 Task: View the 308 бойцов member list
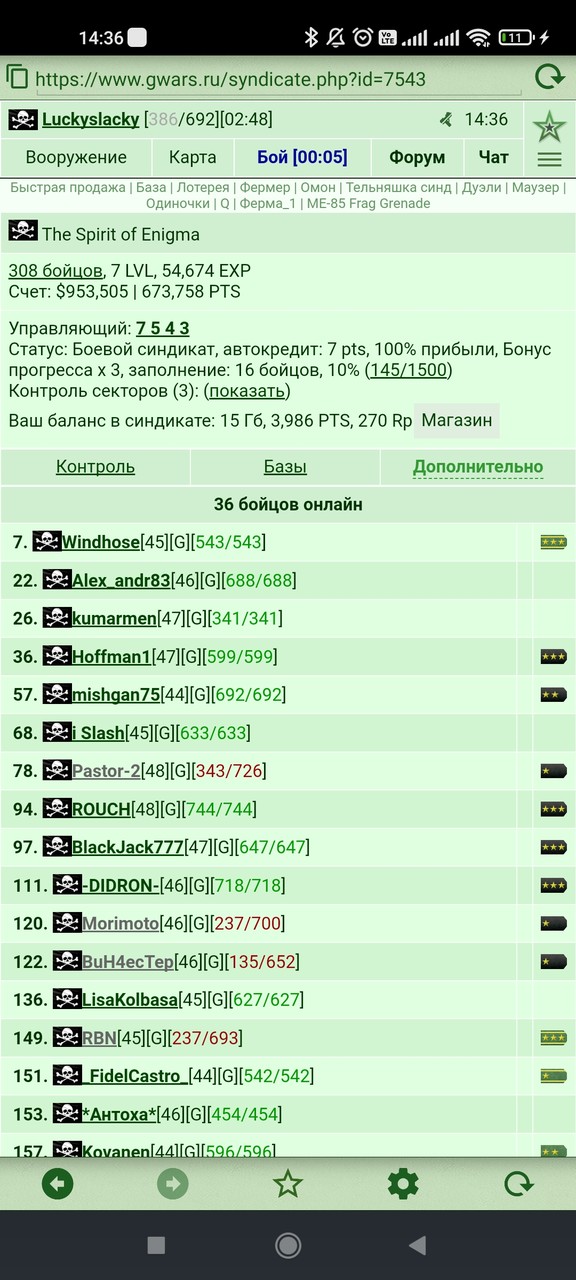click(x=55, y=271)
